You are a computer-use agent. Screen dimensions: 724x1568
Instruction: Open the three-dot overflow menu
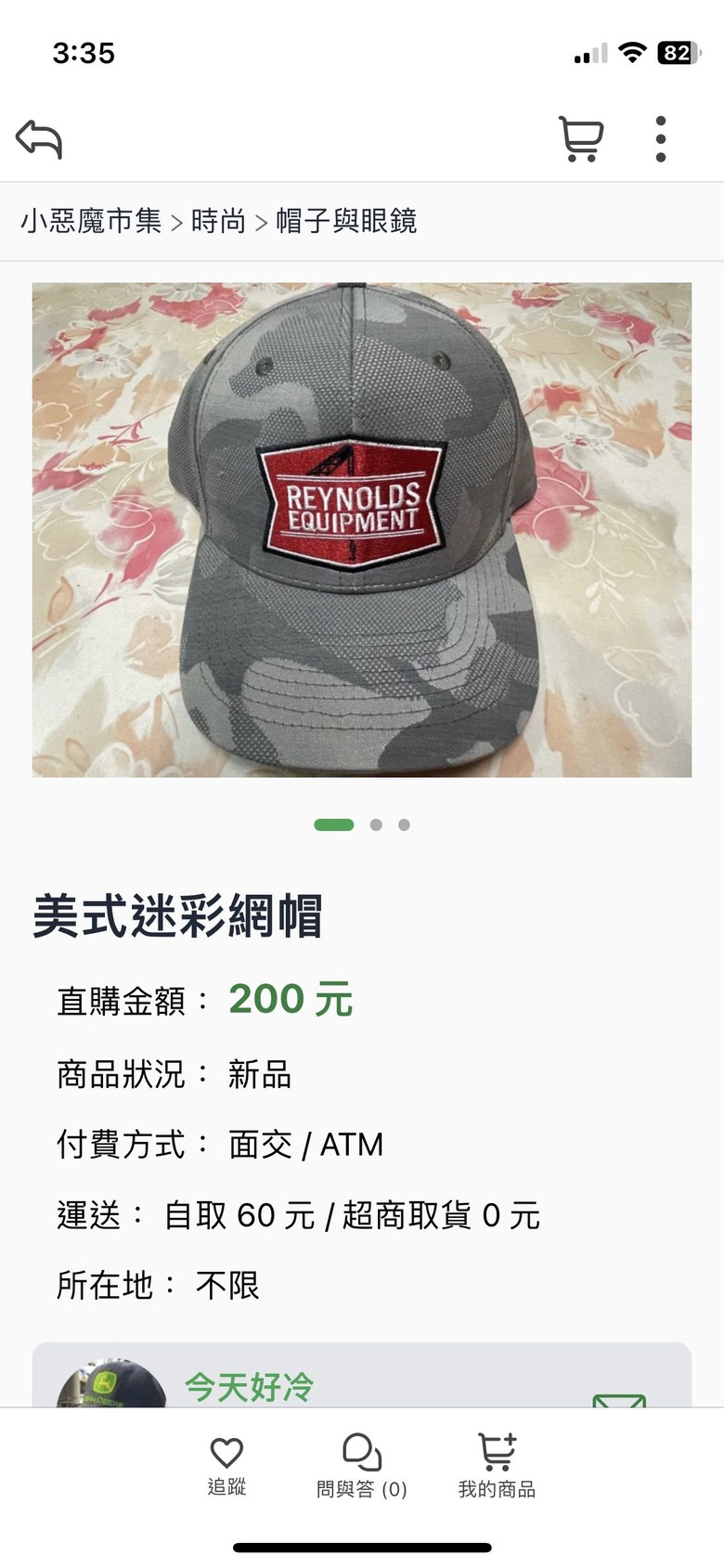click(x=660, y=139)
